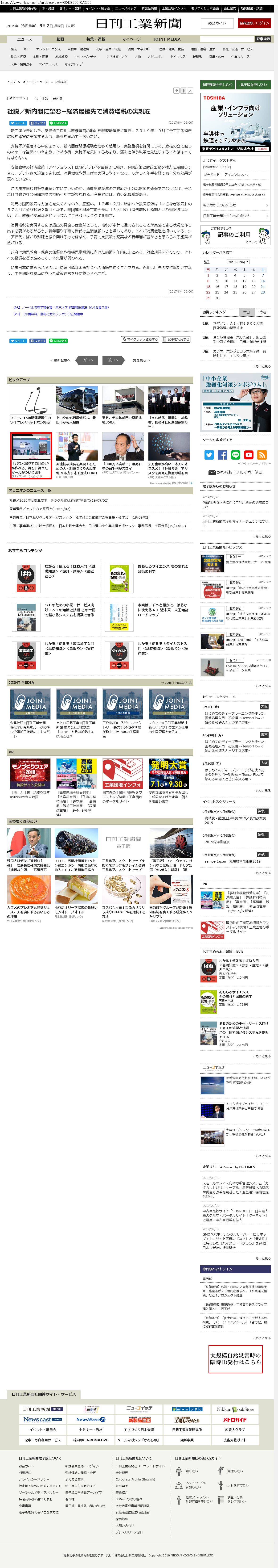Go to the マイページ tab
Image resolution: width=278 pixels, height=1568 pixels.
131,39
